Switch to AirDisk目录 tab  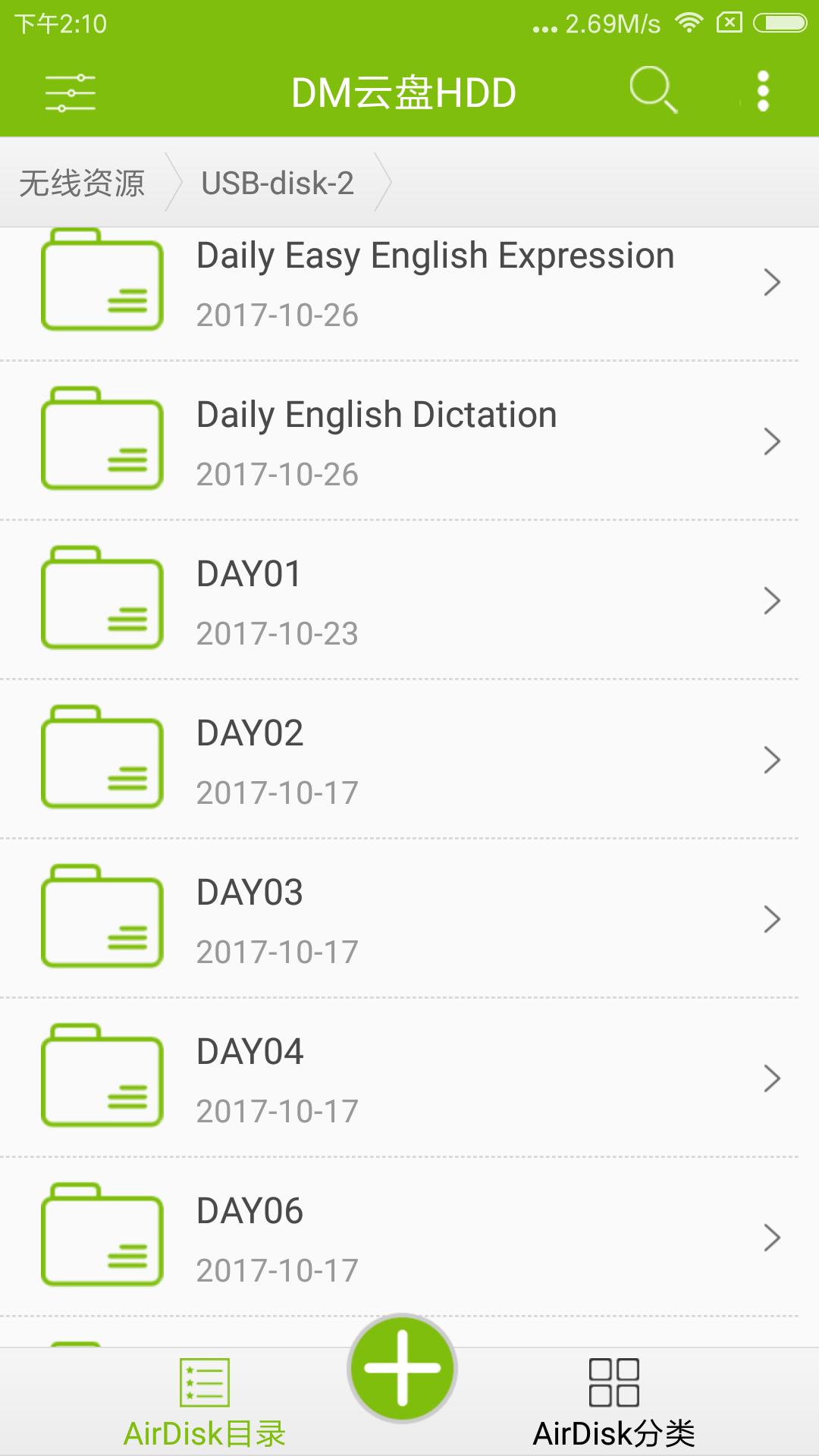[204, 1402]
